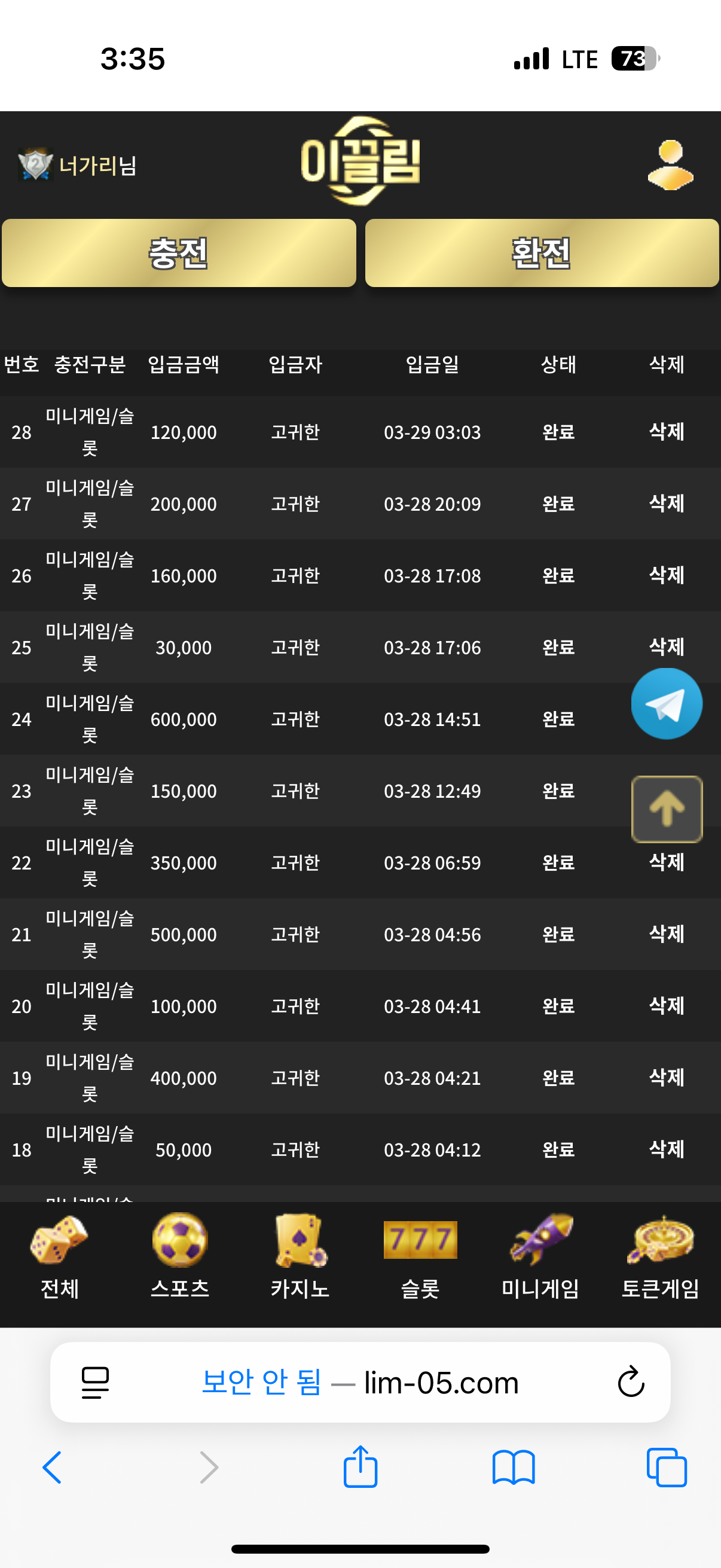
Task: Go back in Safari
Action: click(x=53, y=1467)
